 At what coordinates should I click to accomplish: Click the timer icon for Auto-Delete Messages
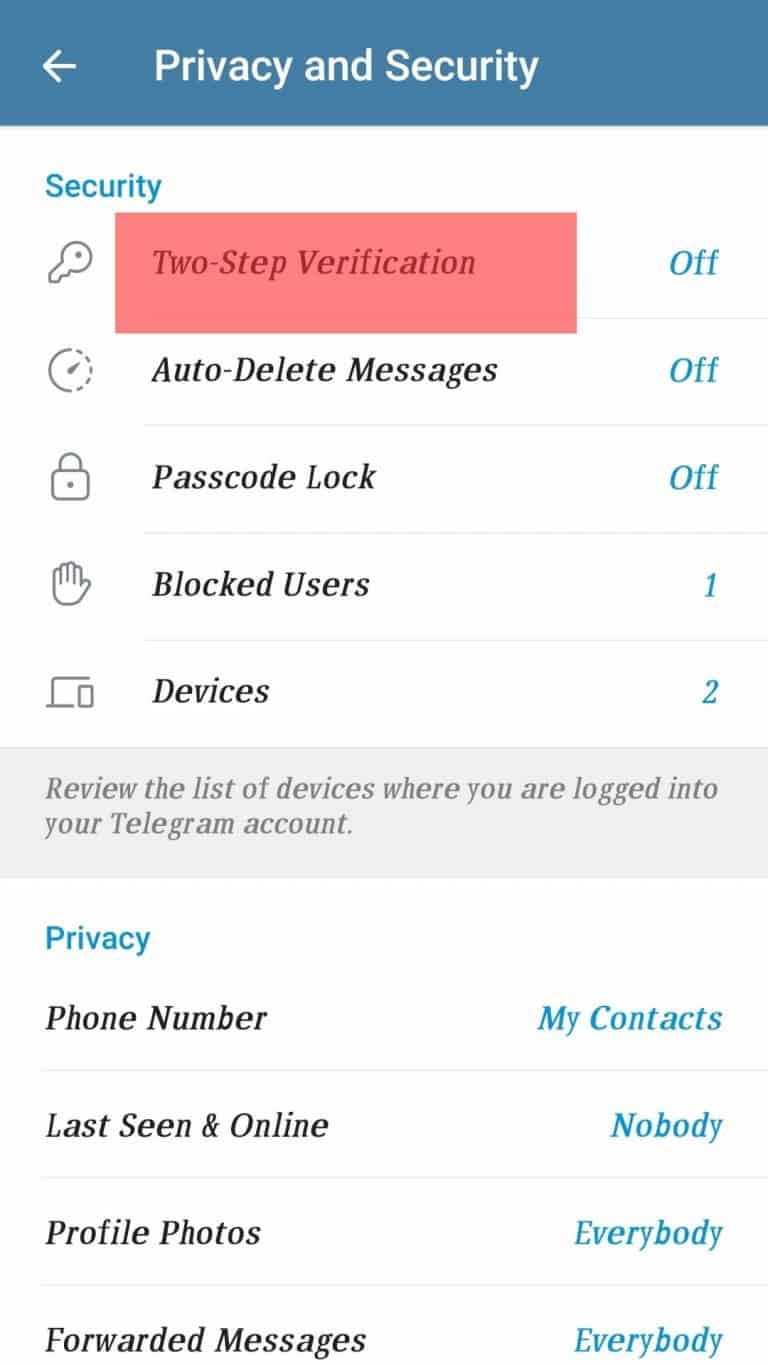pyautogui.click(x=68, y=370)
